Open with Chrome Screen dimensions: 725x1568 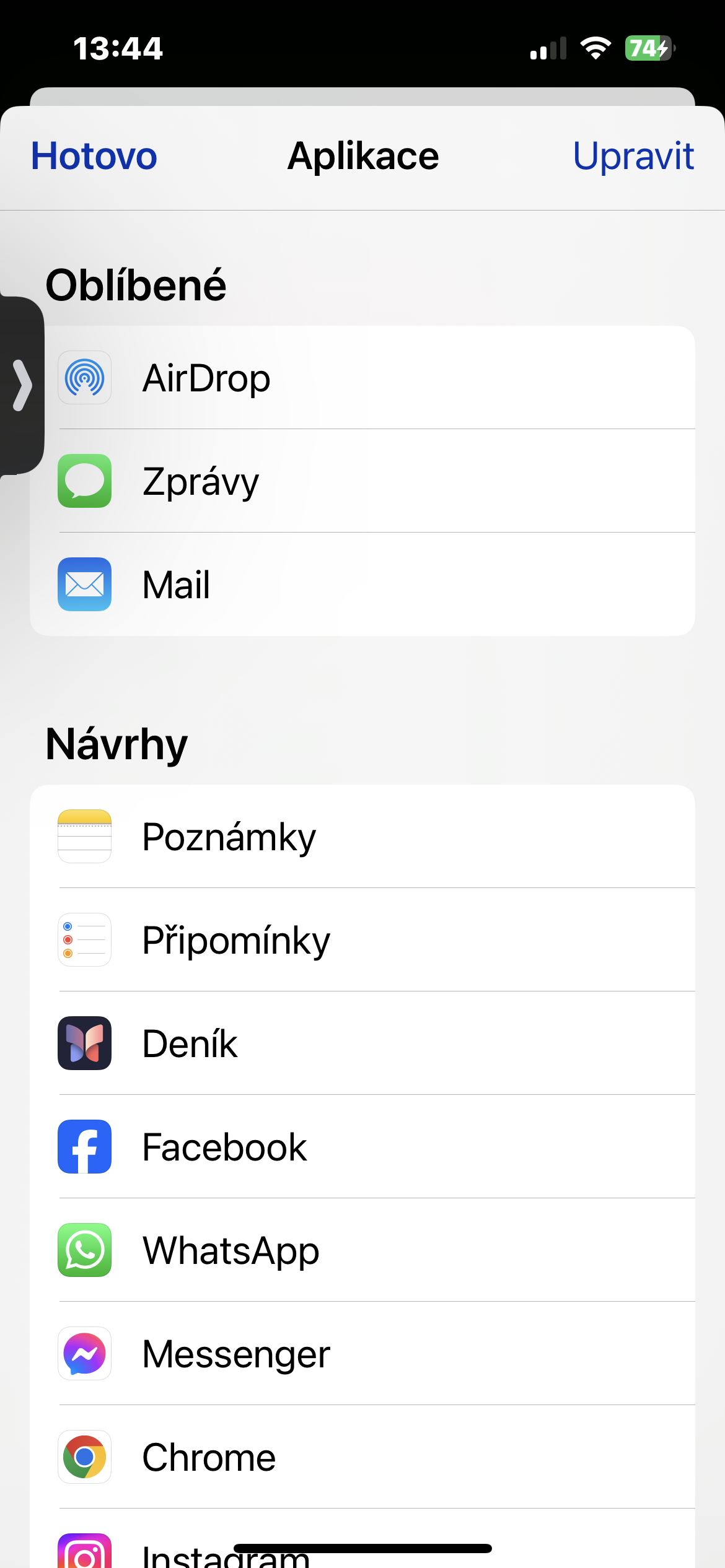(362, 1457)
